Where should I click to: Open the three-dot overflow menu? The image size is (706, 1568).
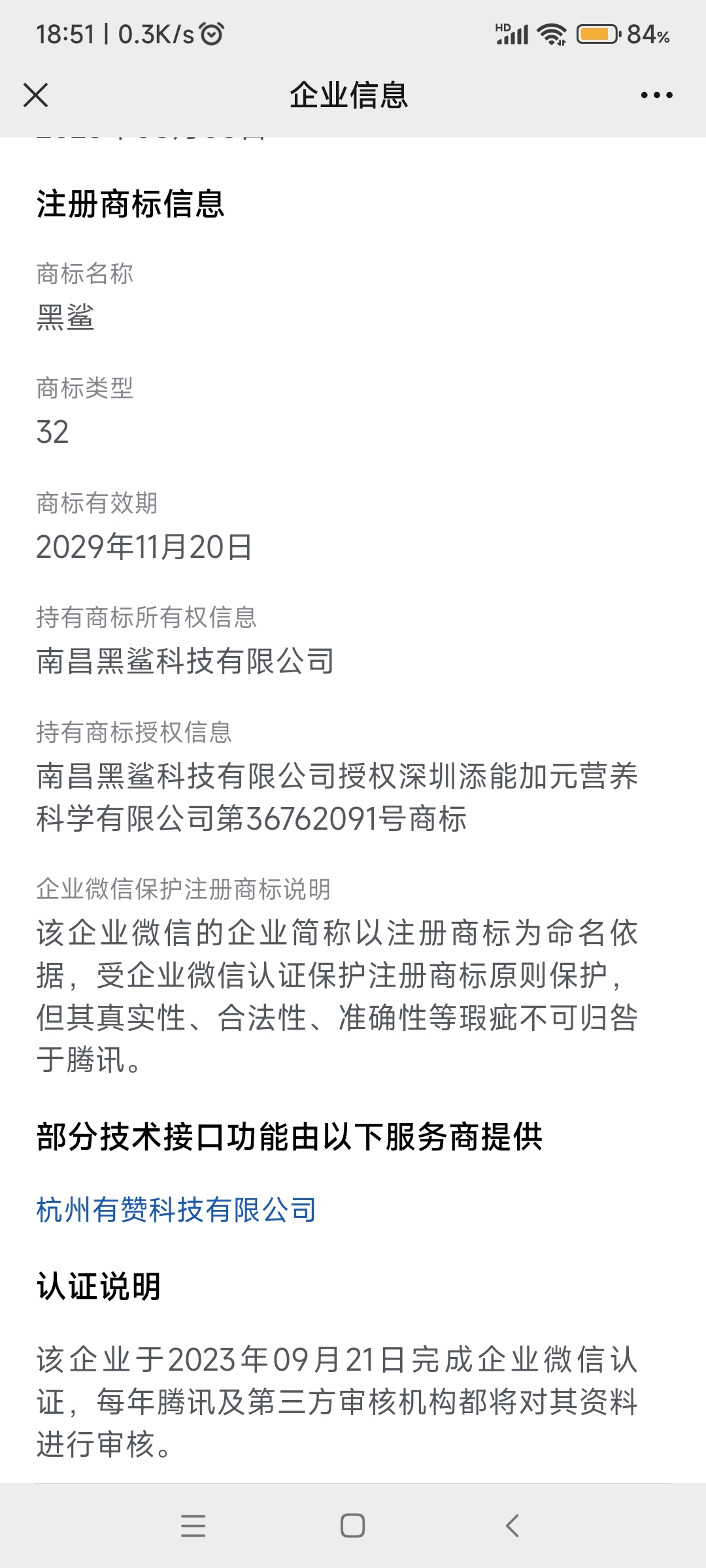coord(656,95)
